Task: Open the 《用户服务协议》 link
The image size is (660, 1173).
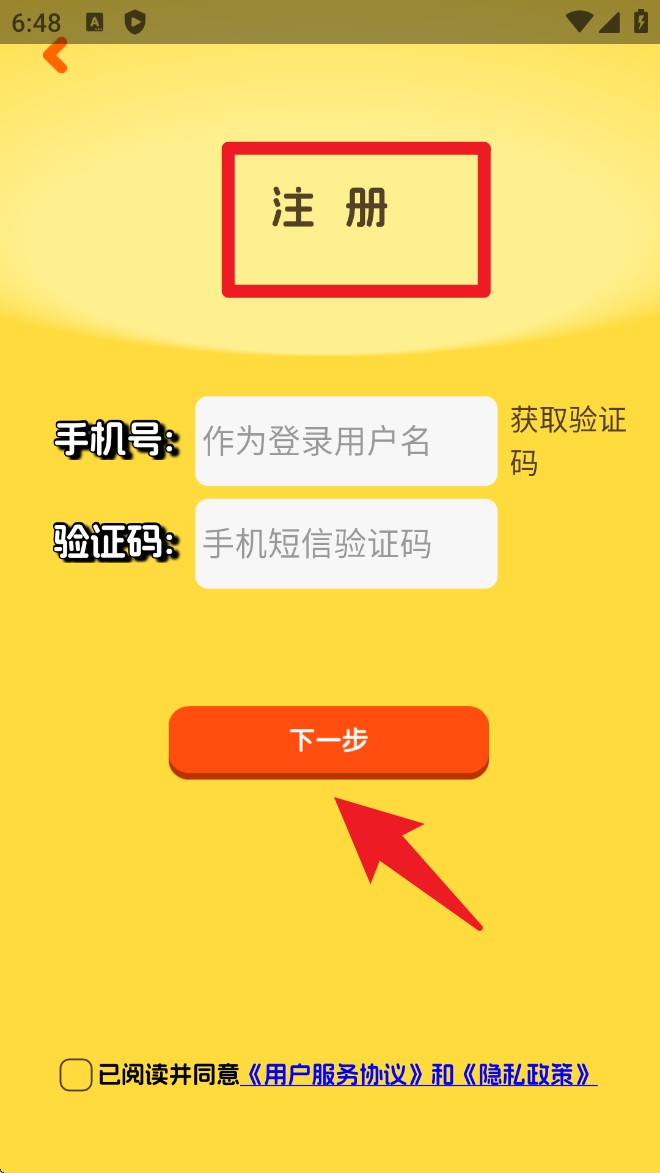Action: pos(335,1075)
